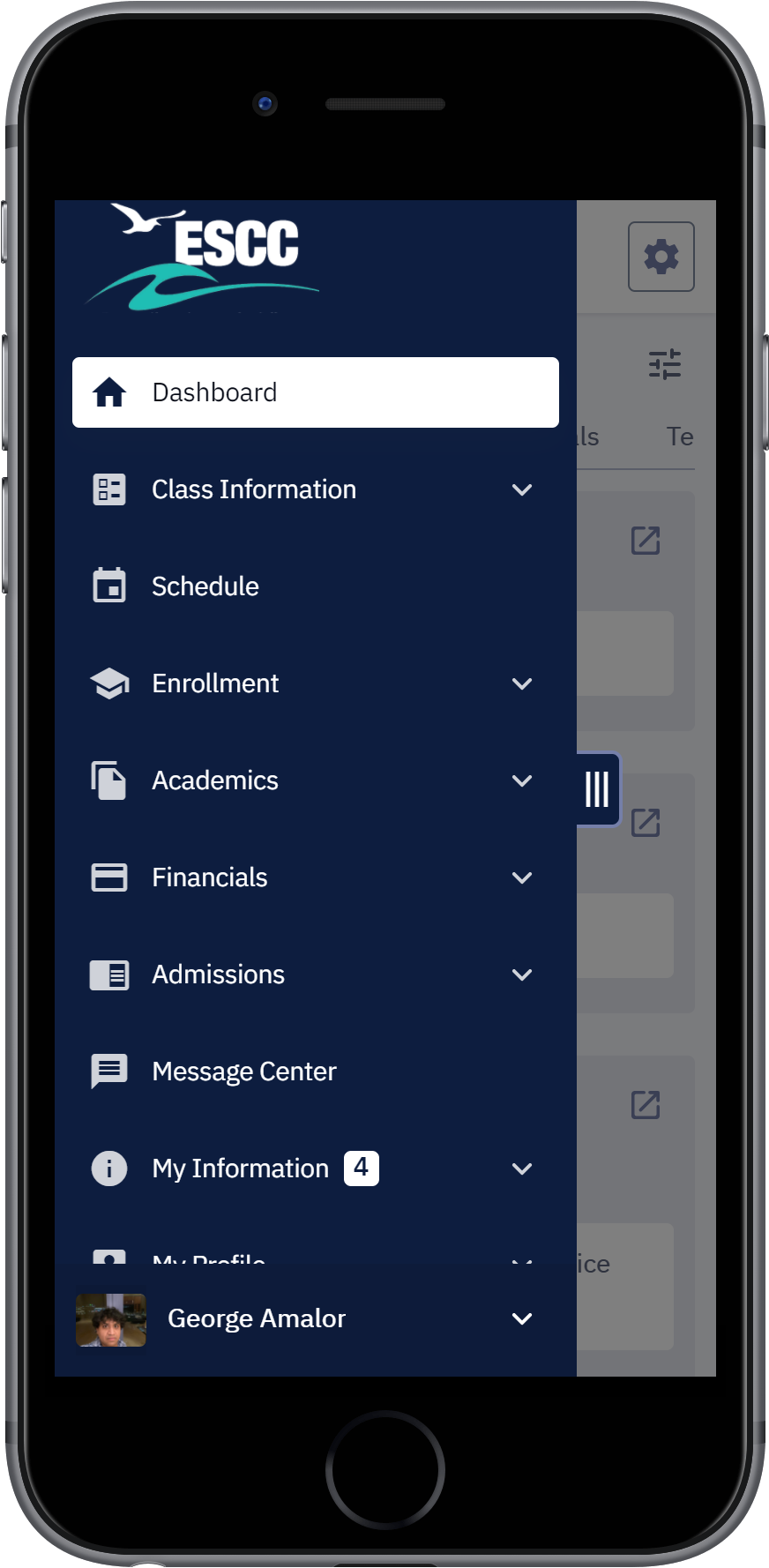Screen dimensions: 769x1568
Task: Expand the Financials section
Action: click(x=315, y=877)
